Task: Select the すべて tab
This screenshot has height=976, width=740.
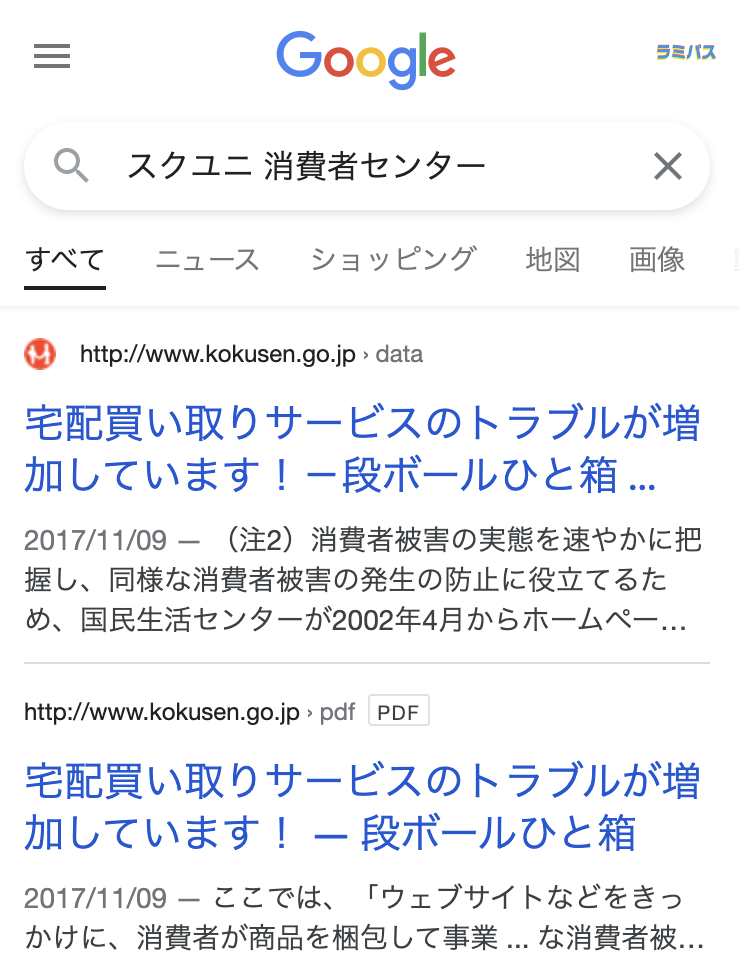Action: point(65,260)
